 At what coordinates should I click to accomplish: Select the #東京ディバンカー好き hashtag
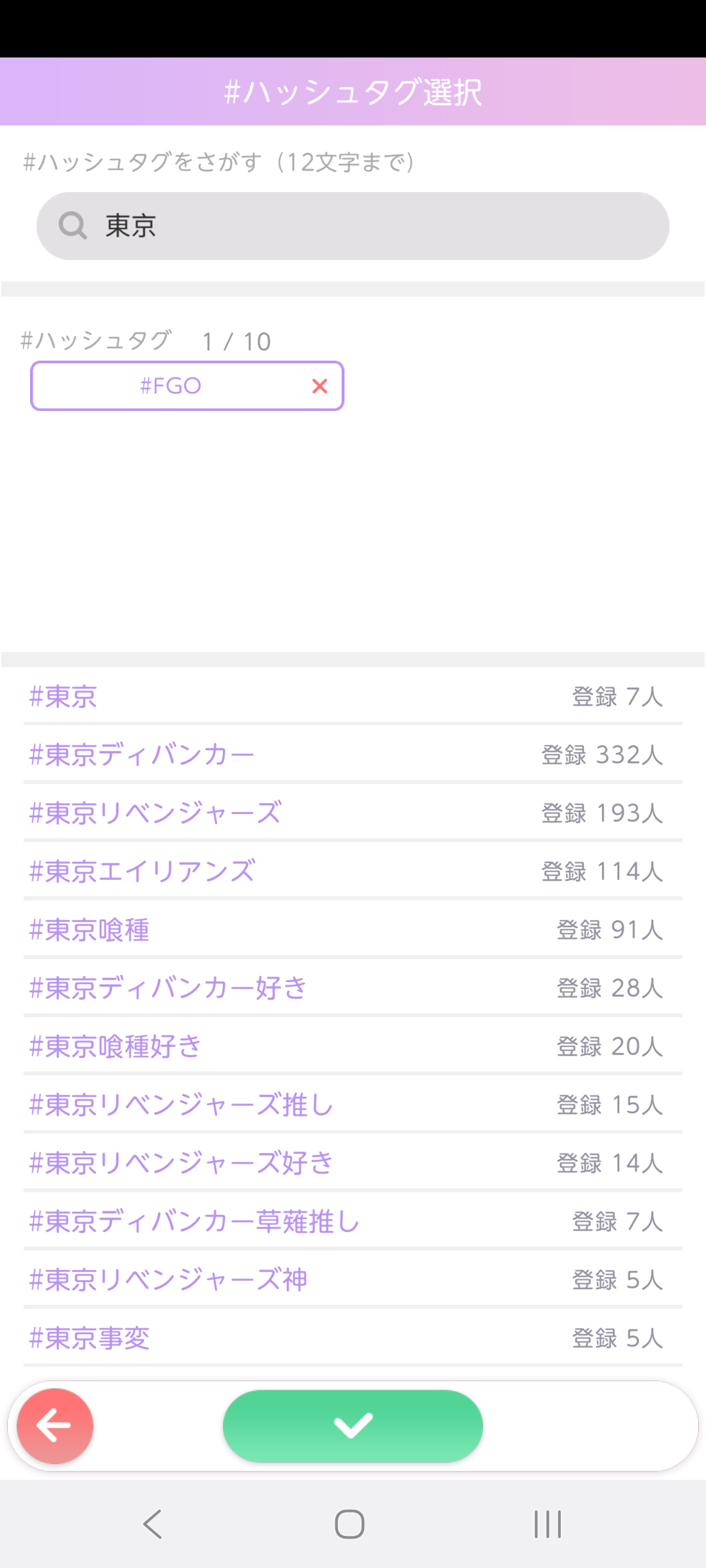(x=353, y=988)
